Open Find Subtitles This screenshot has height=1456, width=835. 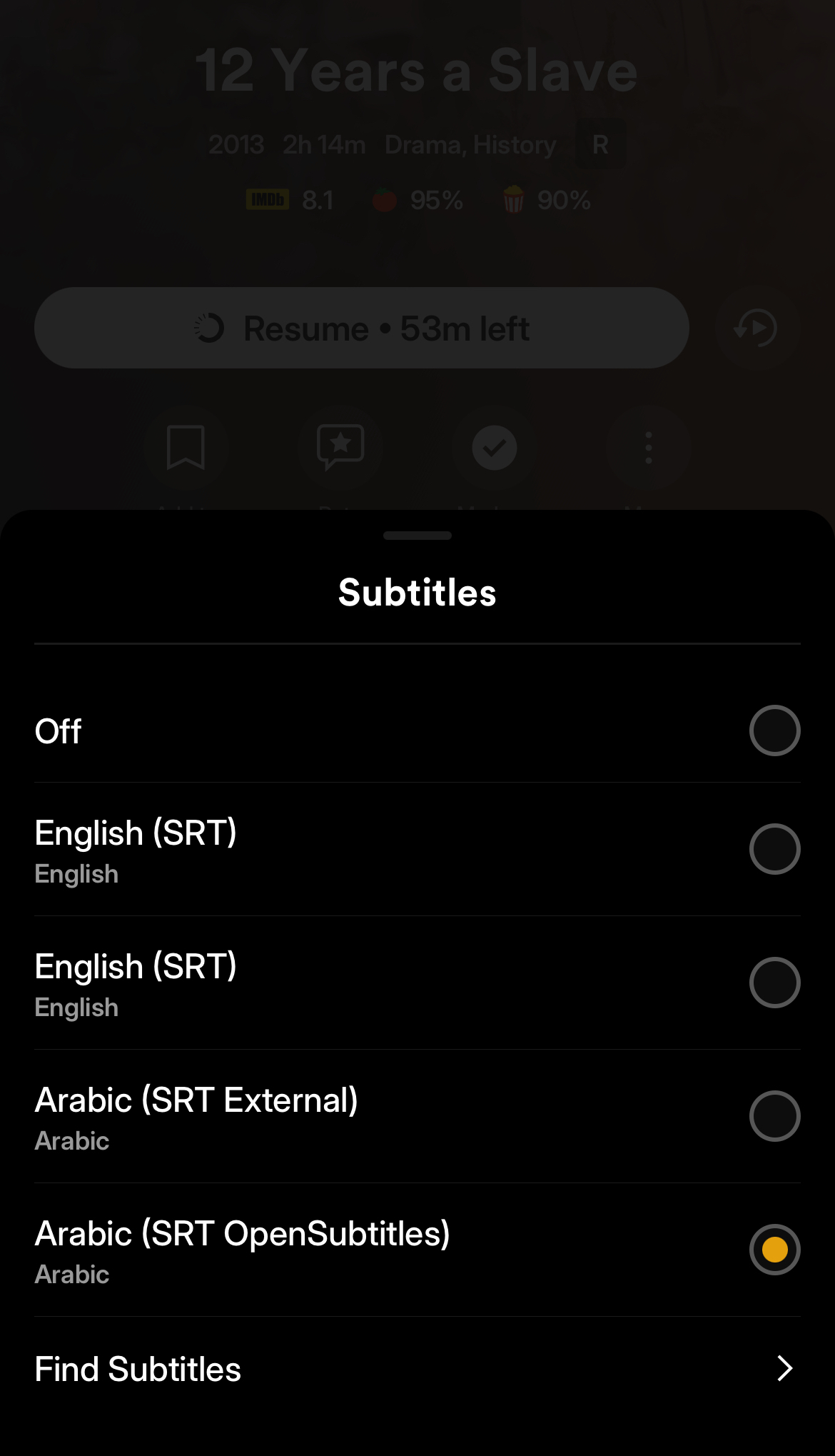[417, 1369]
